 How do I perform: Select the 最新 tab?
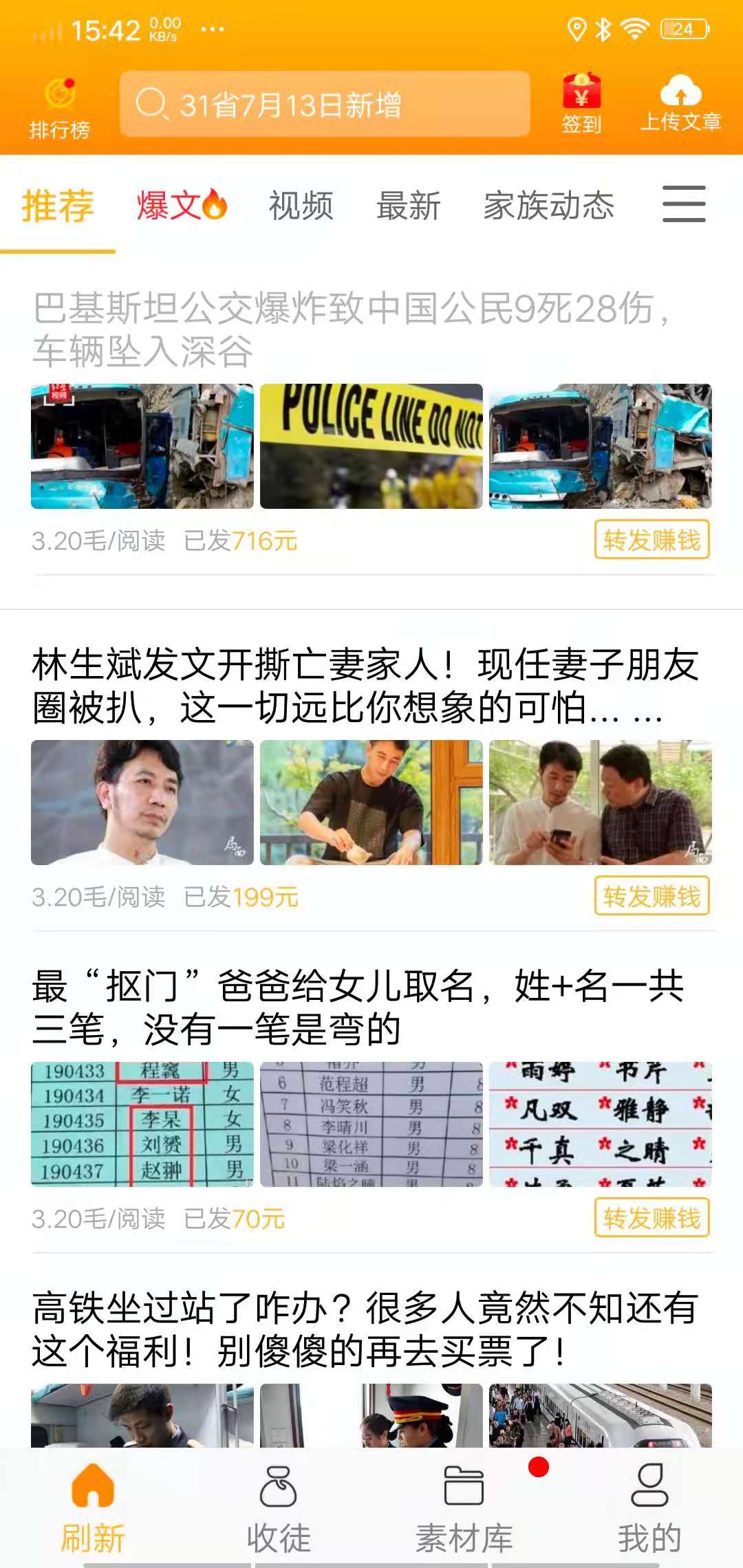(408, 206)
